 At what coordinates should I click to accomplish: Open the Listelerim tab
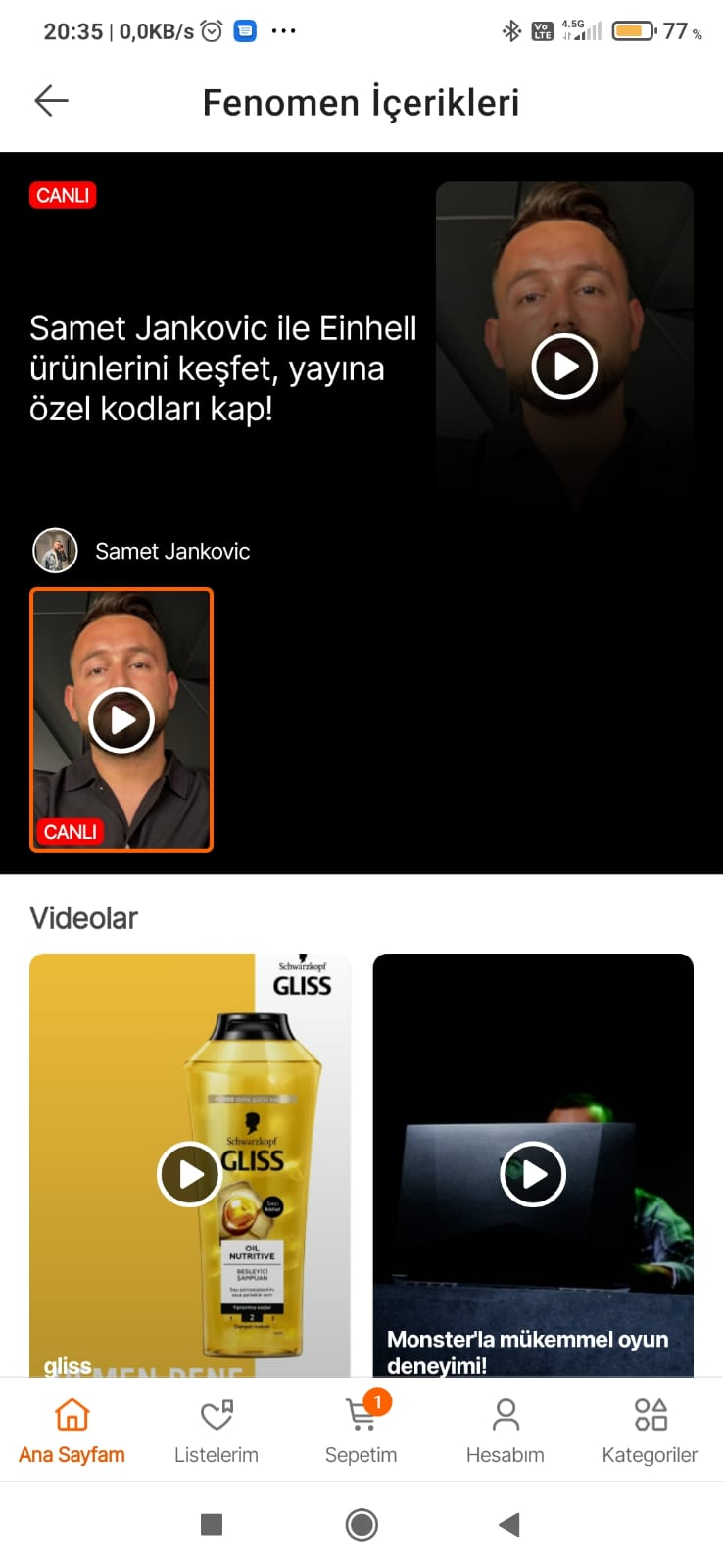[217, 1431]
